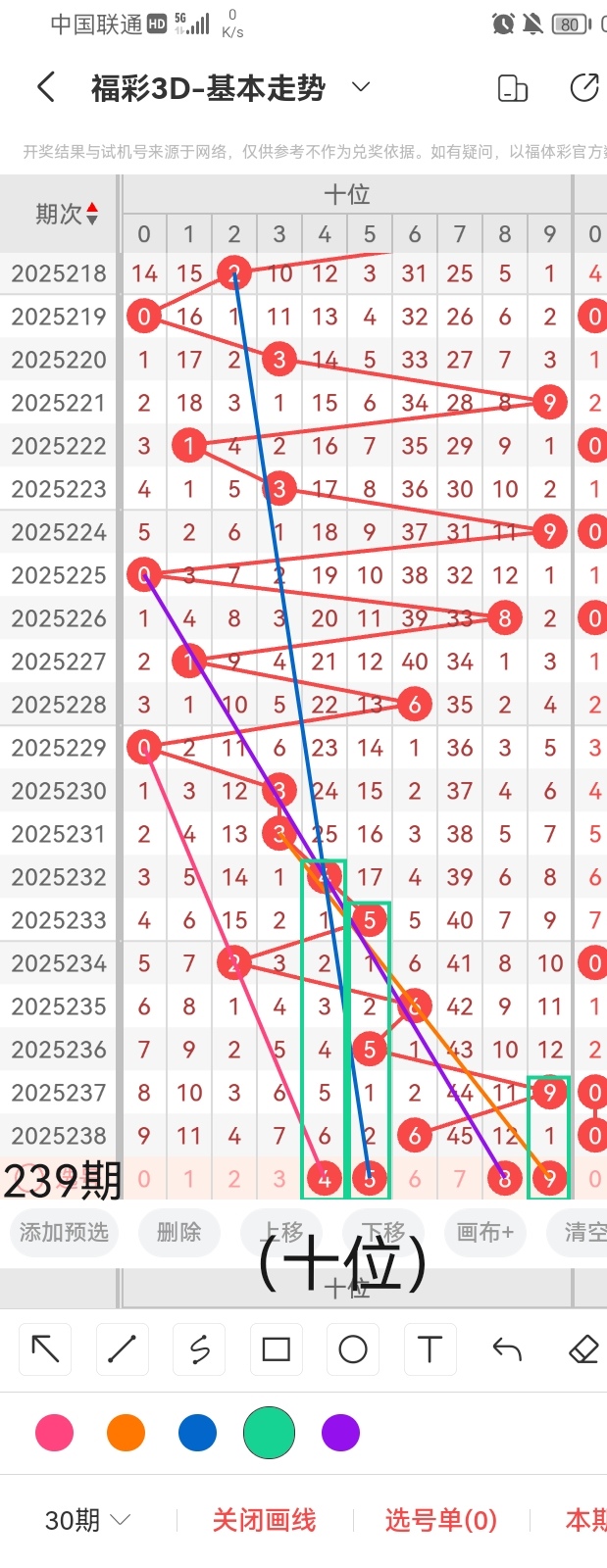Tap 添加预选 button

pyautogui.click(x=65, y=1232)
